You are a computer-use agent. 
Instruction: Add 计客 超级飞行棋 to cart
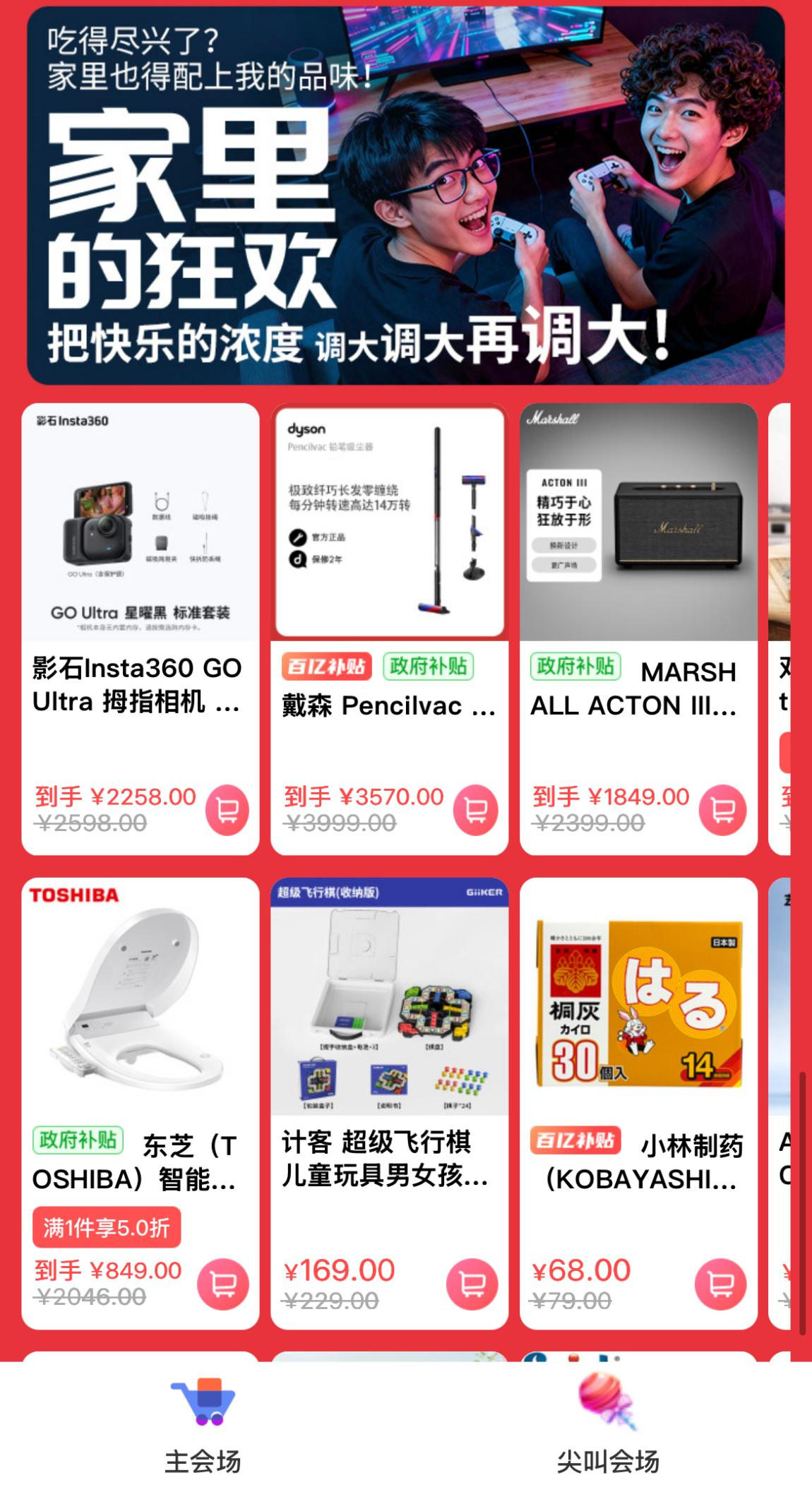coord(472,1284)
